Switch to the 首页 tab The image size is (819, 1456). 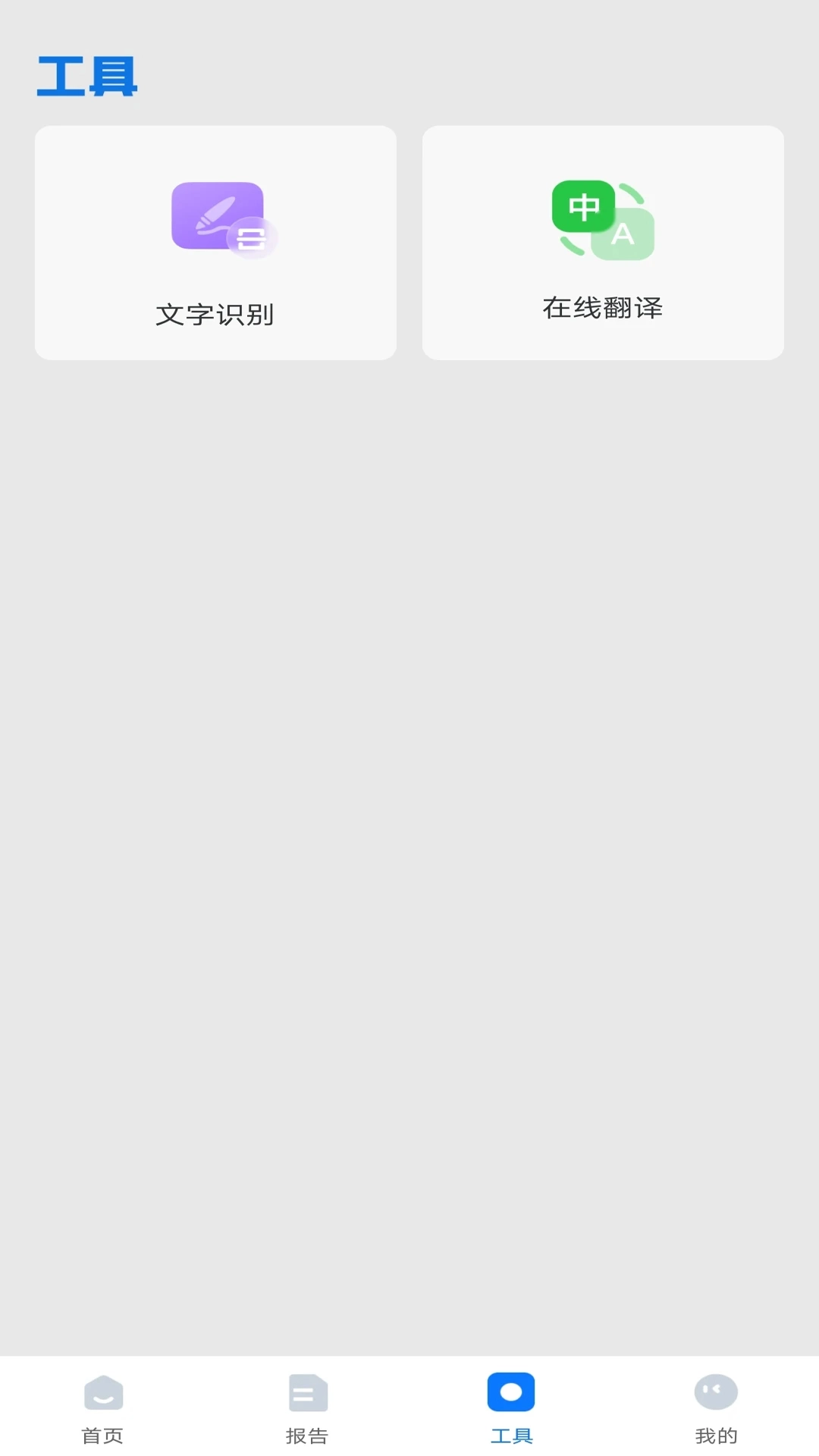coord(102,1407)
